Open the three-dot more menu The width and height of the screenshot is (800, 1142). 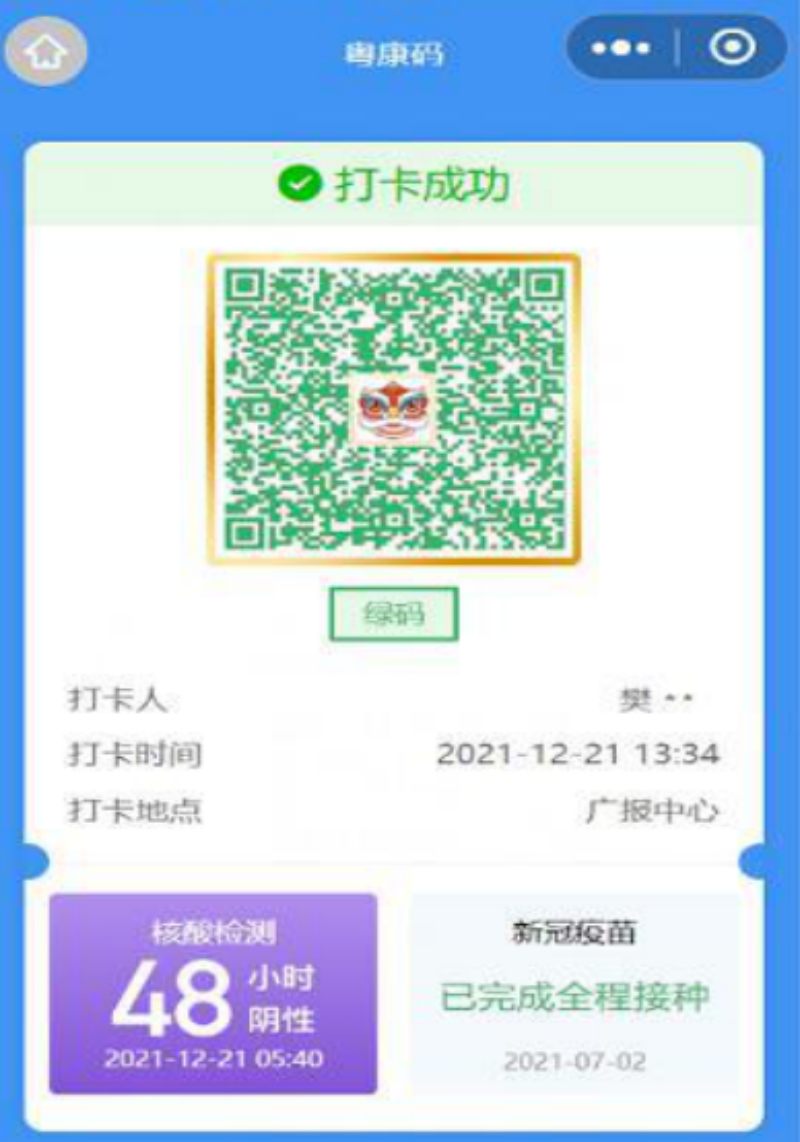(x=621, y=48)
